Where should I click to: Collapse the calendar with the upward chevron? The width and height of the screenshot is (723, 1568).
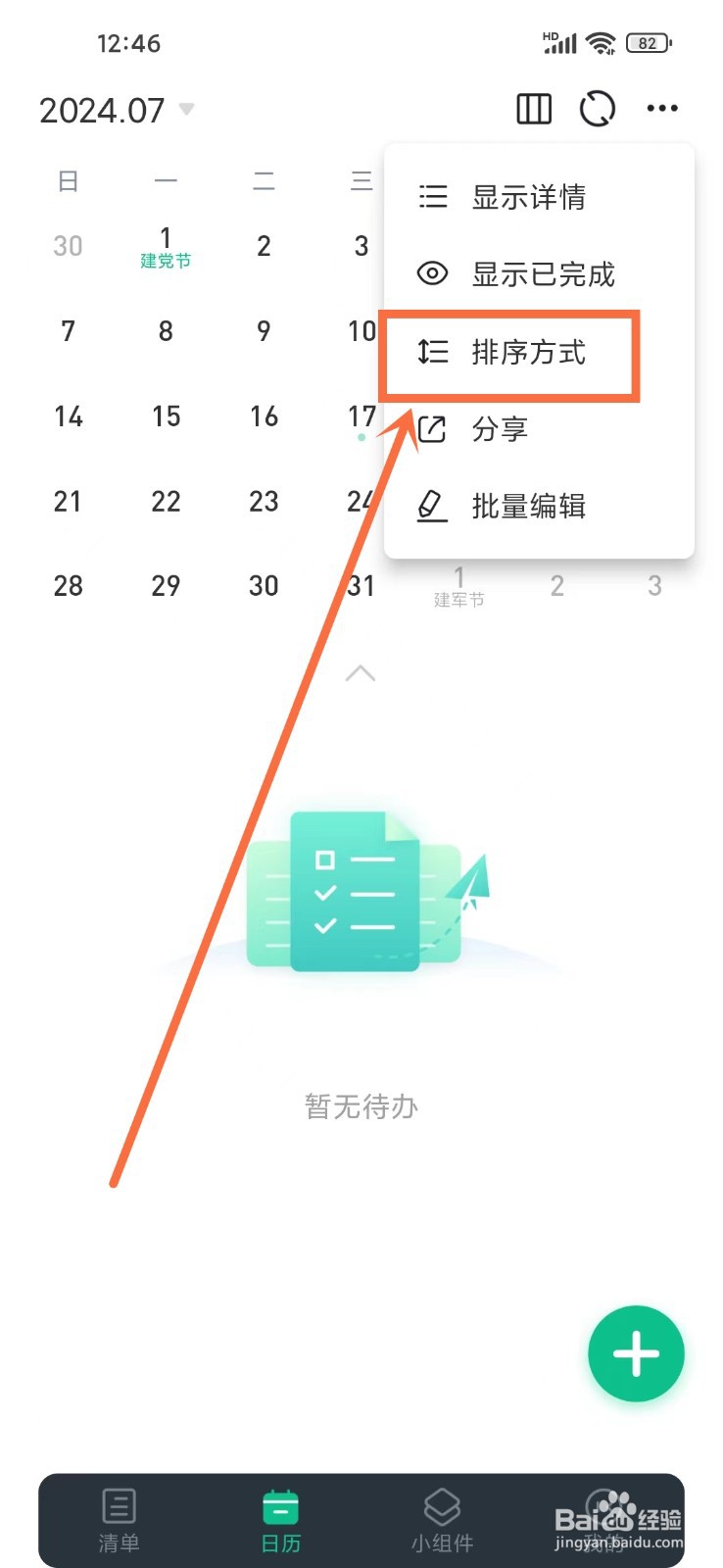tap(361, 672)
